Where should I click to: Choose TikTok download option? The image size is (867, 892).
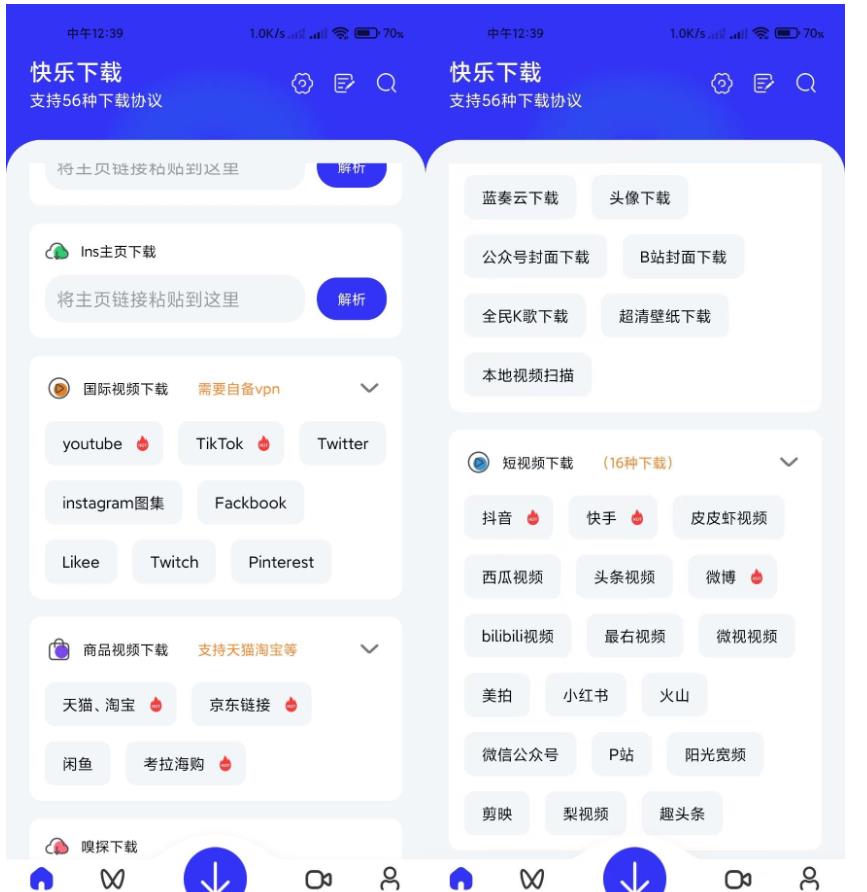231,444
